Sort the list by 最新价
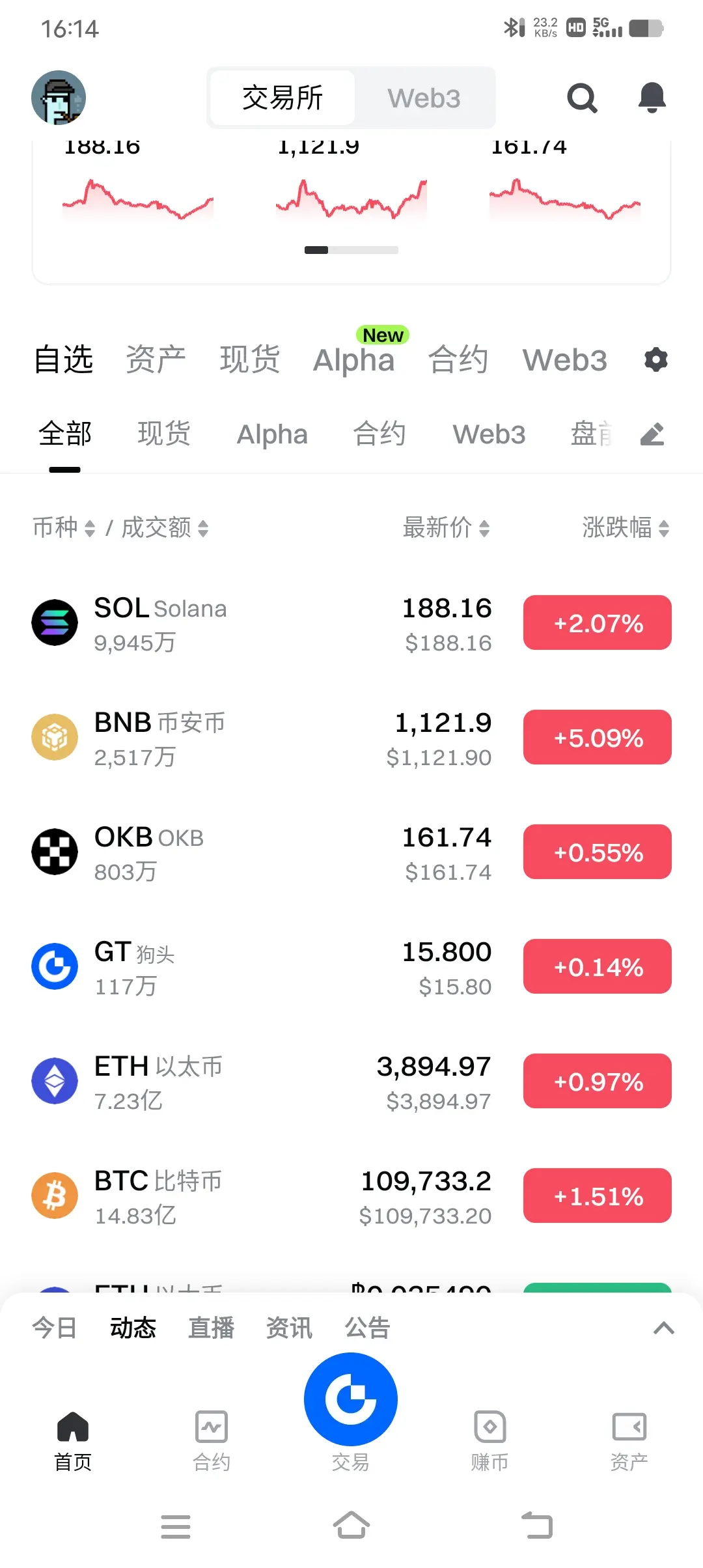This screenshot has width=703, height=1568. [x=446, y=527]
